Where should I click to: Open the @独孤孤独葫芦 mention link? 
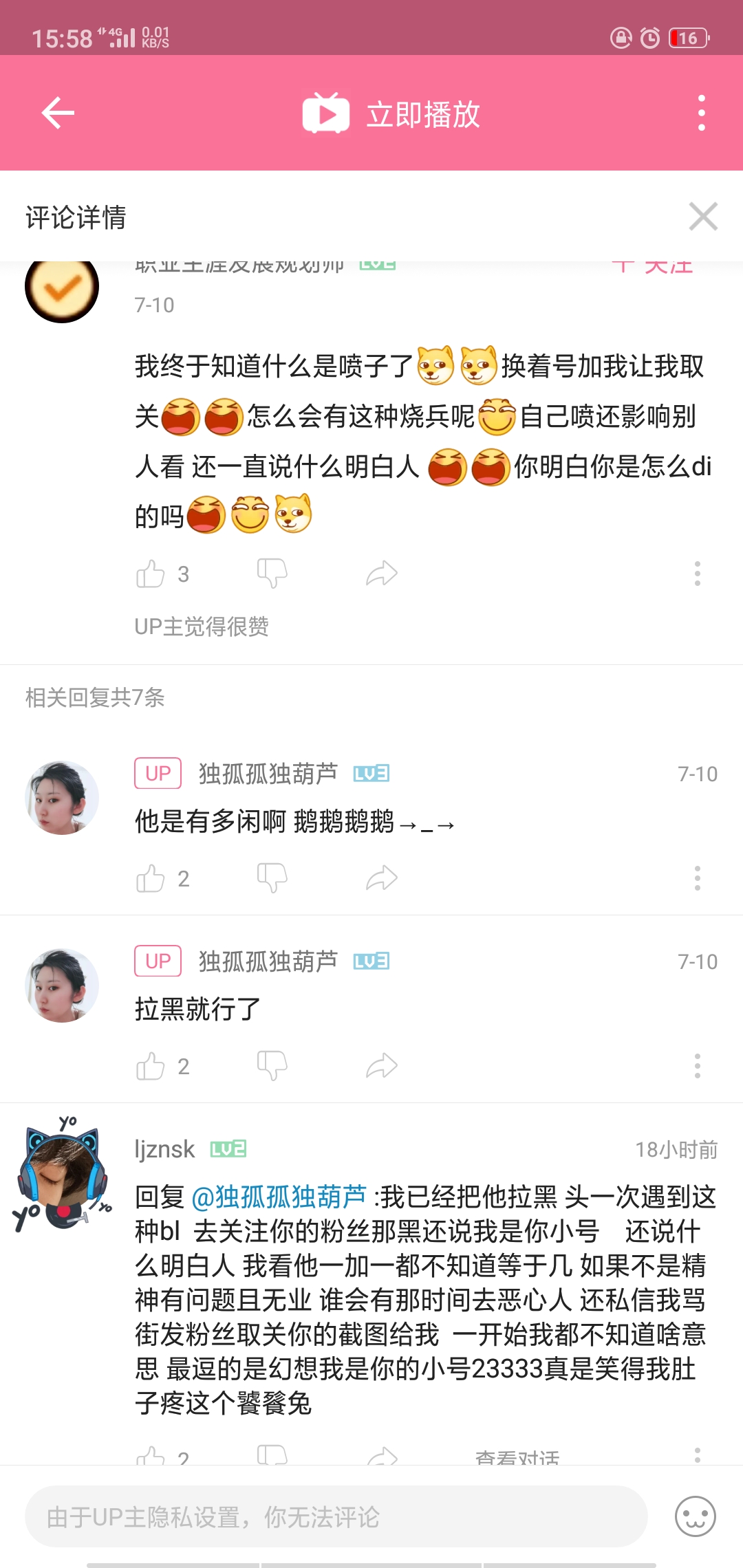coord(279,1197)
